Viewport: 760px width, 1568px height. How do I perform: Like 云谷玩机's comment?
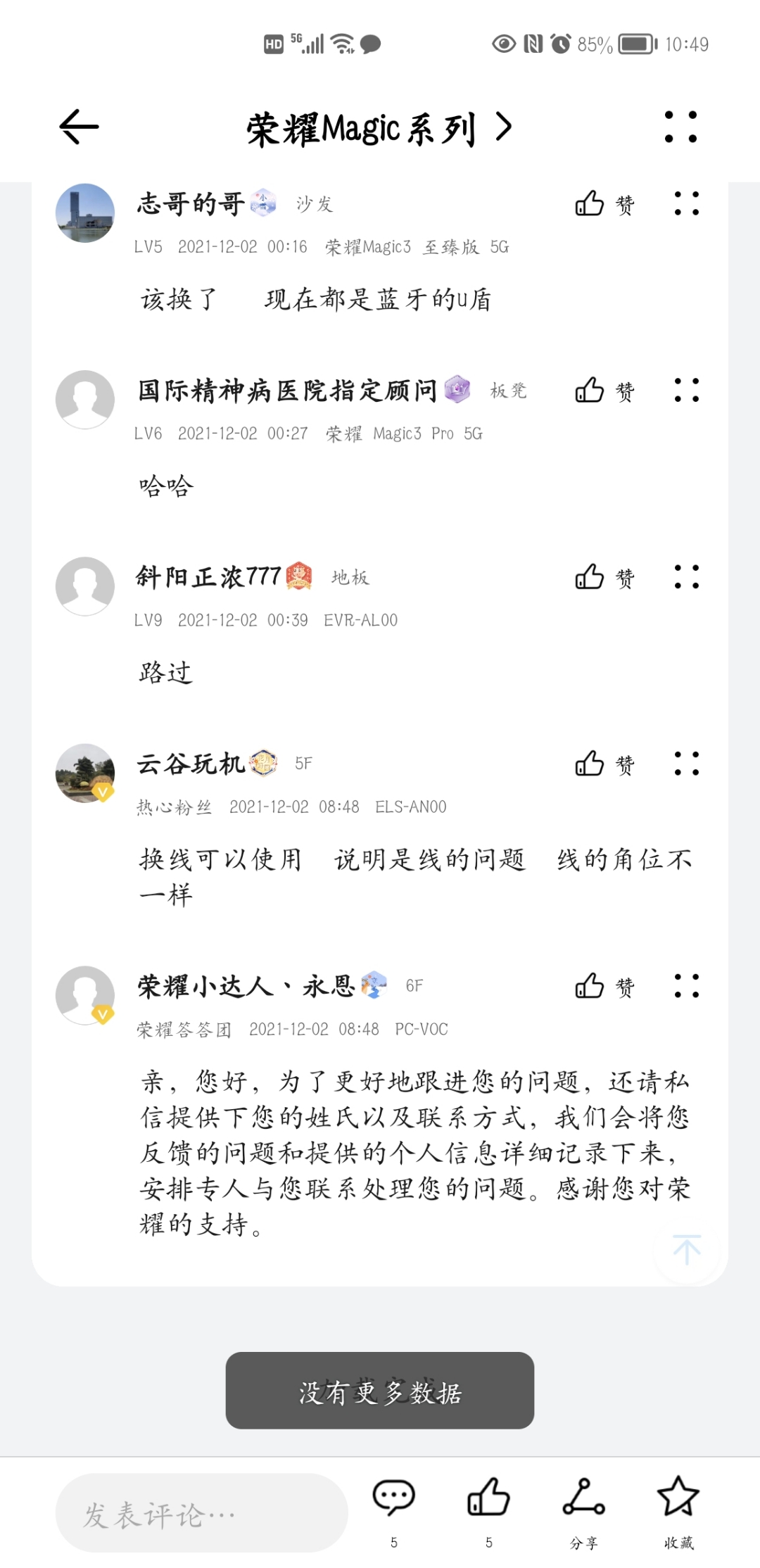(x=604, y=764)
